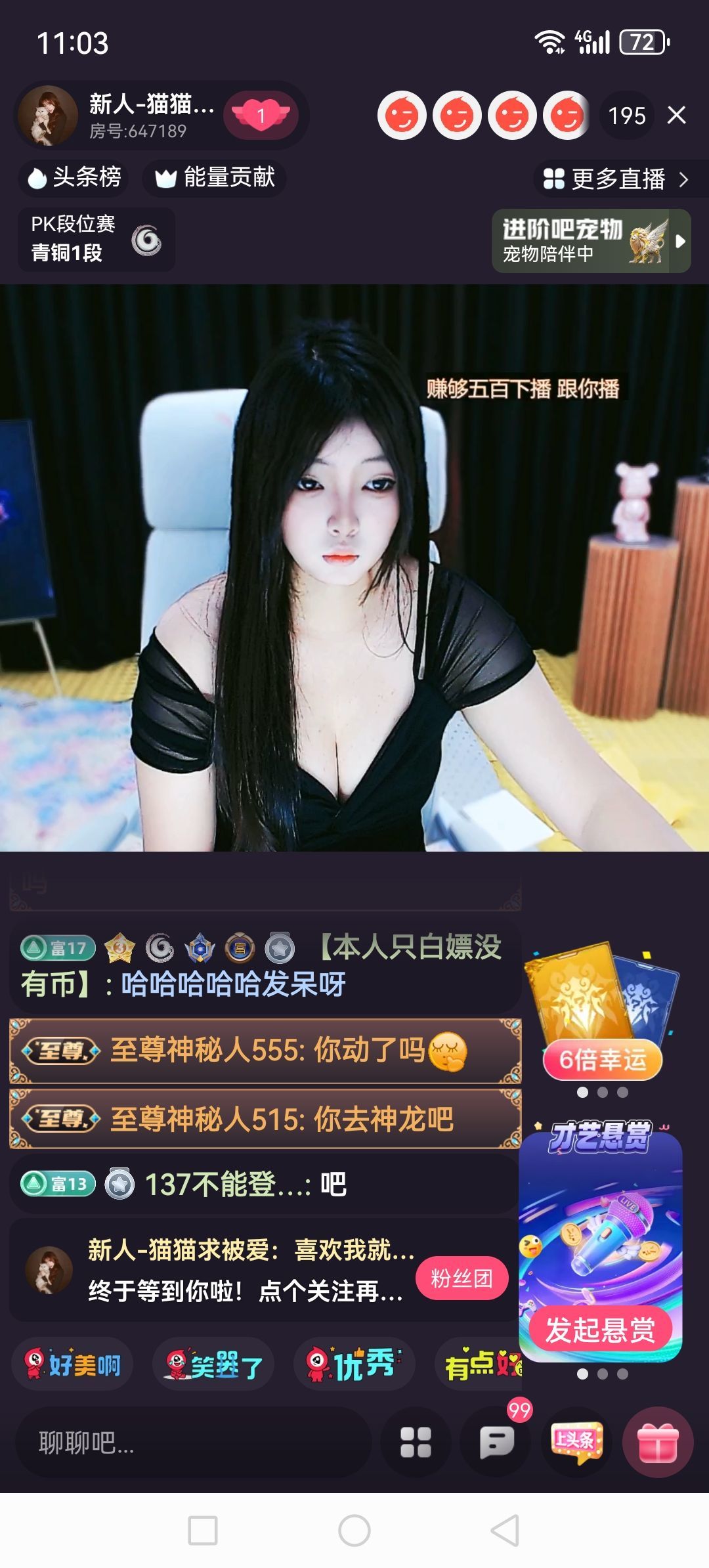Open the 6倍幸运 lucky card promotion
Image resolution: width=709 pixels, height=1568 pixels.
point(602,1012)
